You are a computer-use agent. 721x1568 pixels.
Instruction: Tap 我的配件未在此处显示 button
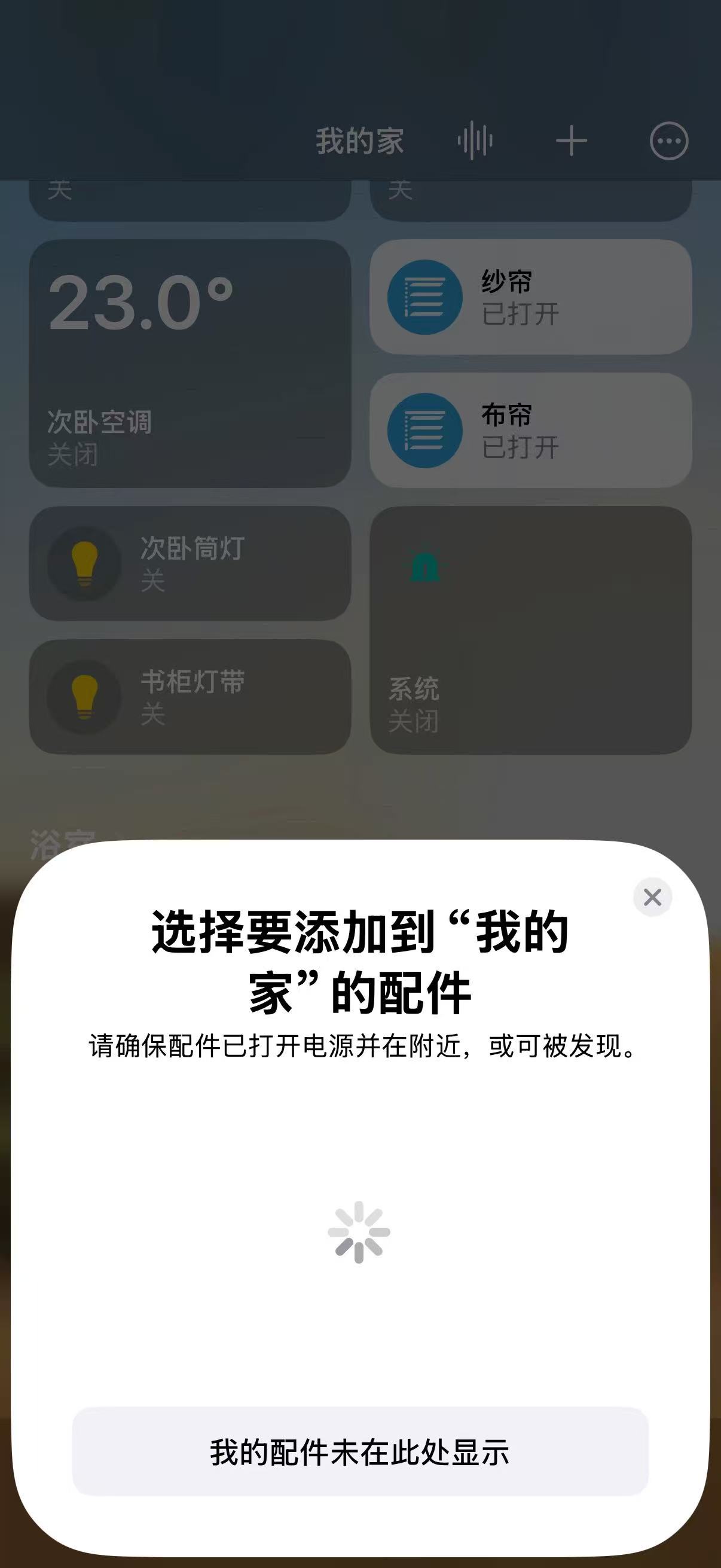(x=360, y=1452)
